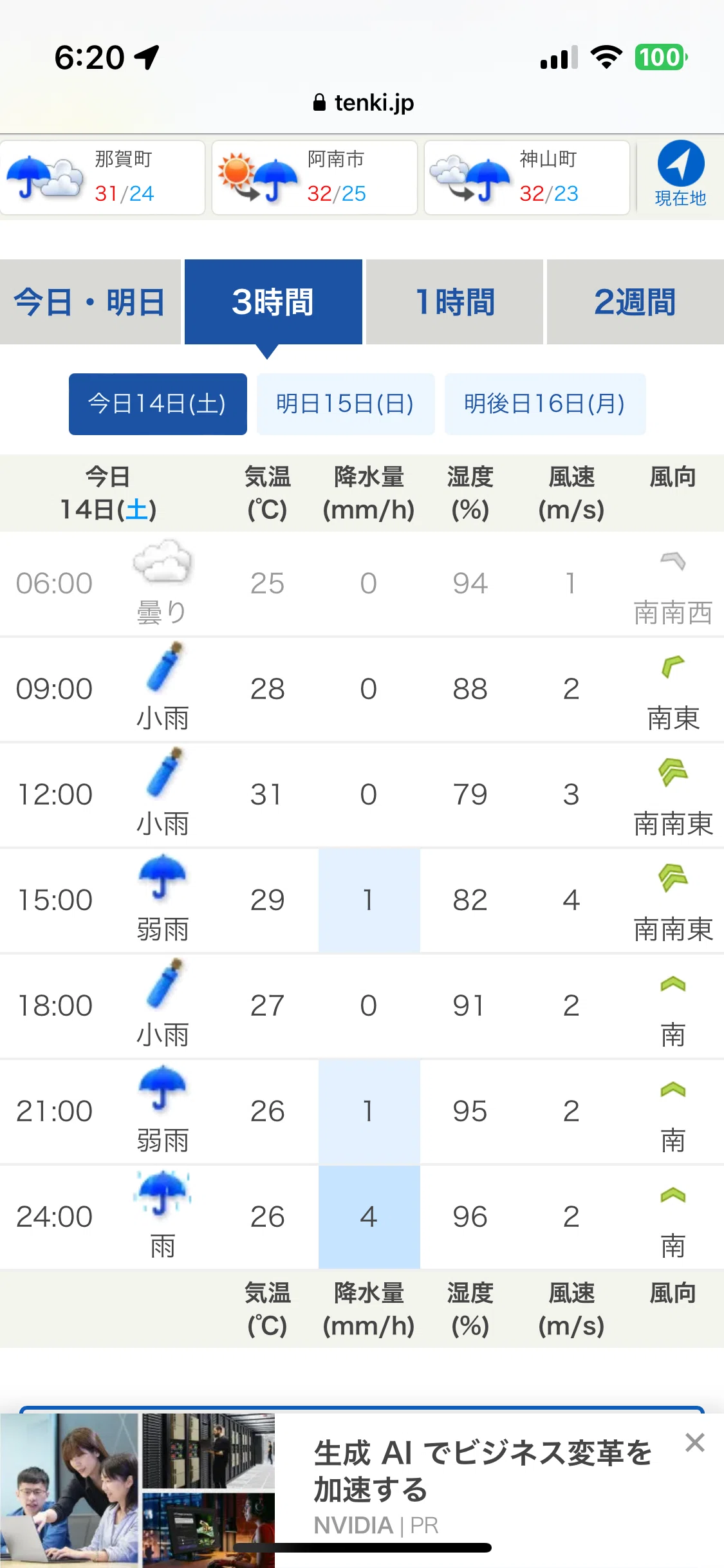Tap the 現在地 current location button

pyautogui.click(x=680, y=174)
